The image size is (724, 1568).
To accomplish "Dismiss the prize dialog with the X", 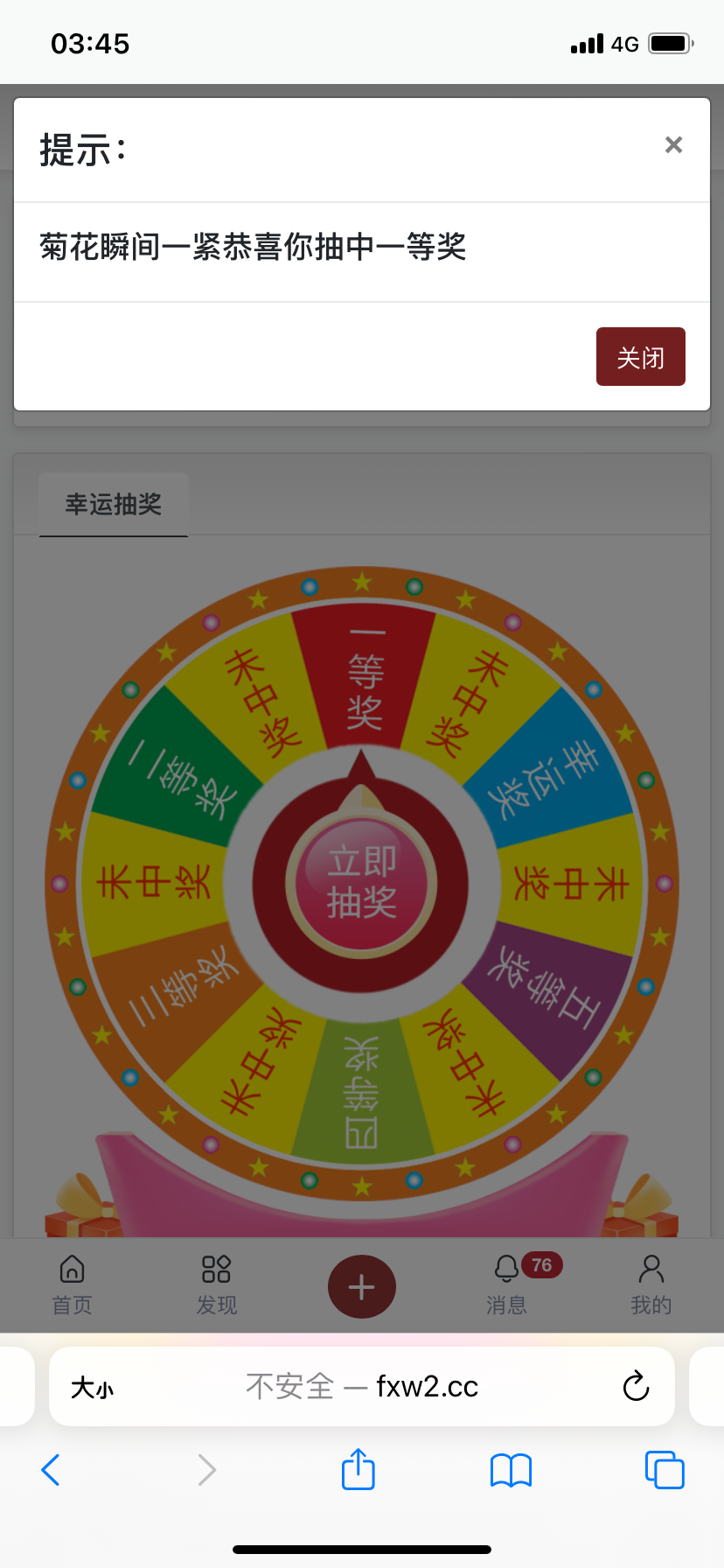I will click(x=673, y=145).
